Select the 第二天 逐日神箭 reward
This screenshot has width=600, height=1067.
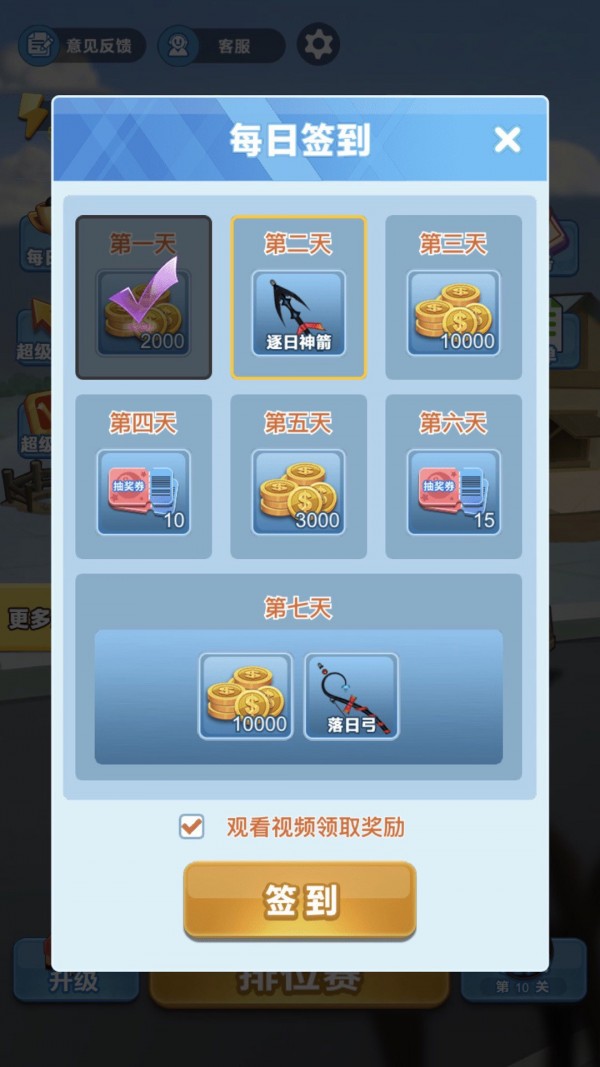(298, 313)
